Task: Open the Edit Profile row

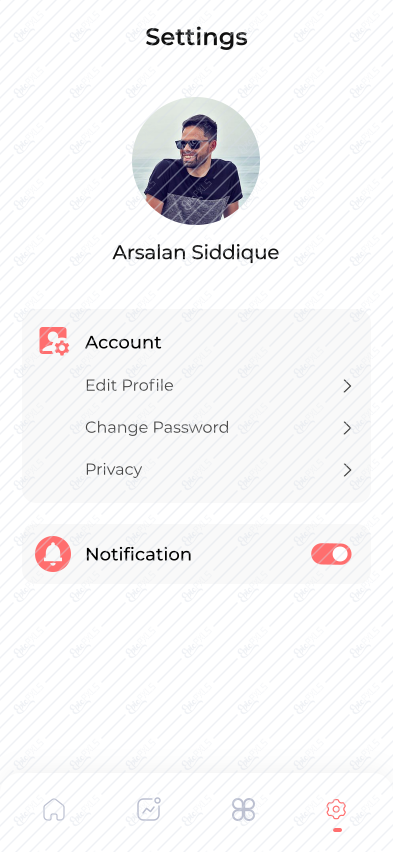Action: pyautogui.click(x=219, y=386)
